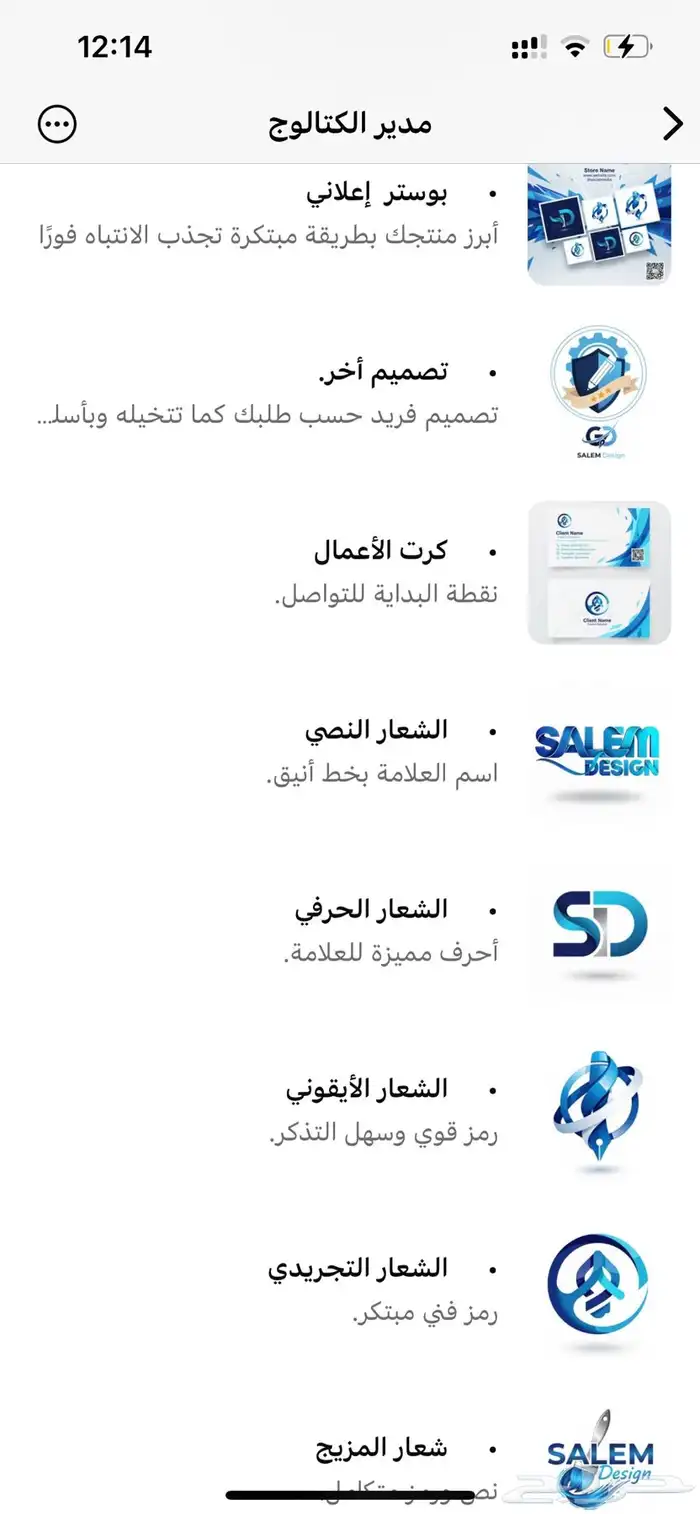The width and height of the screenshot is (700, 1514).
Task: Select the كرت الأعمال item
Action: tap(380, 572)
